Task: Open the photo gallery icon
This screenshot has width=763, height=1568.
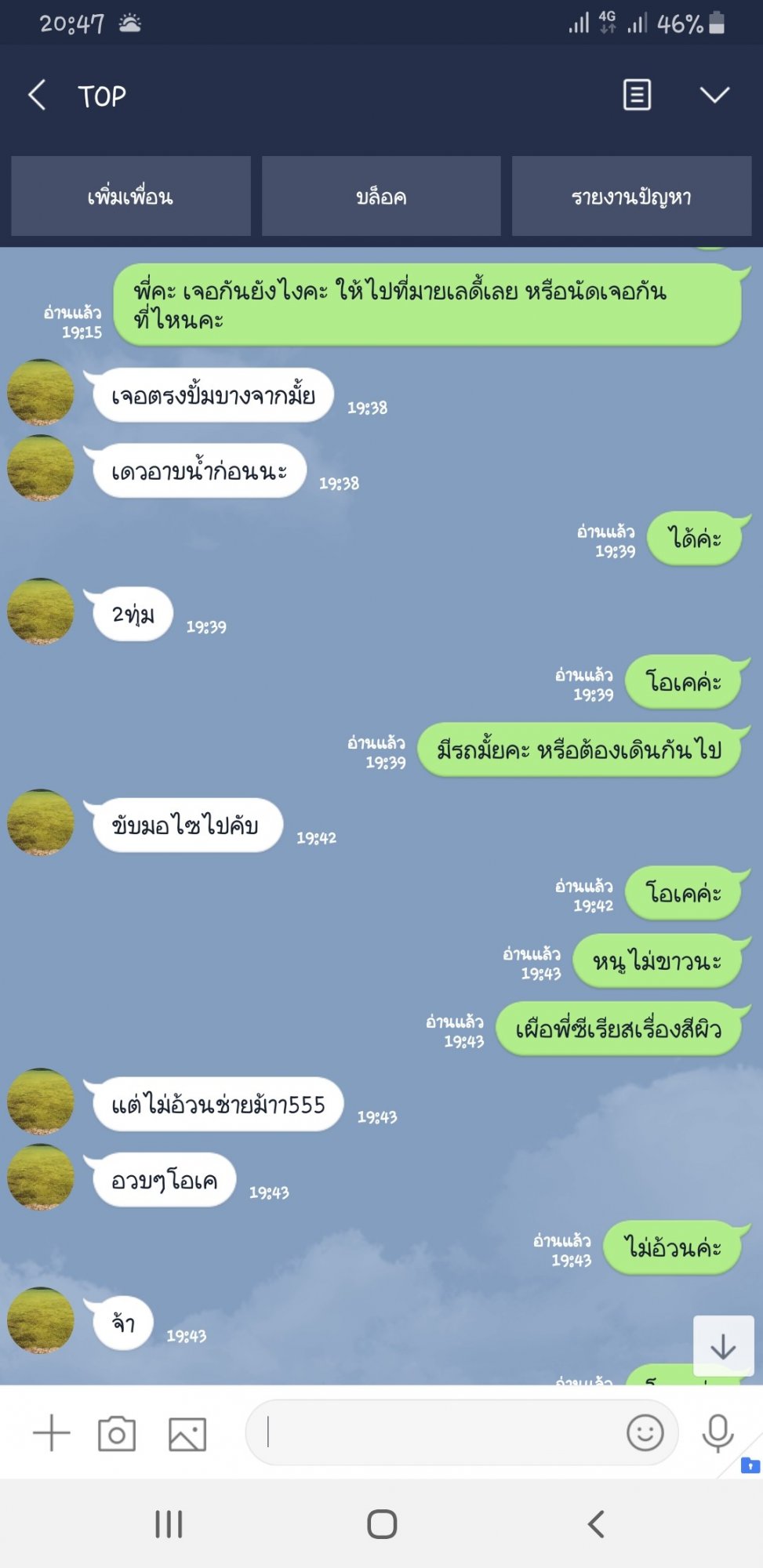Action: coord(187,1434)
